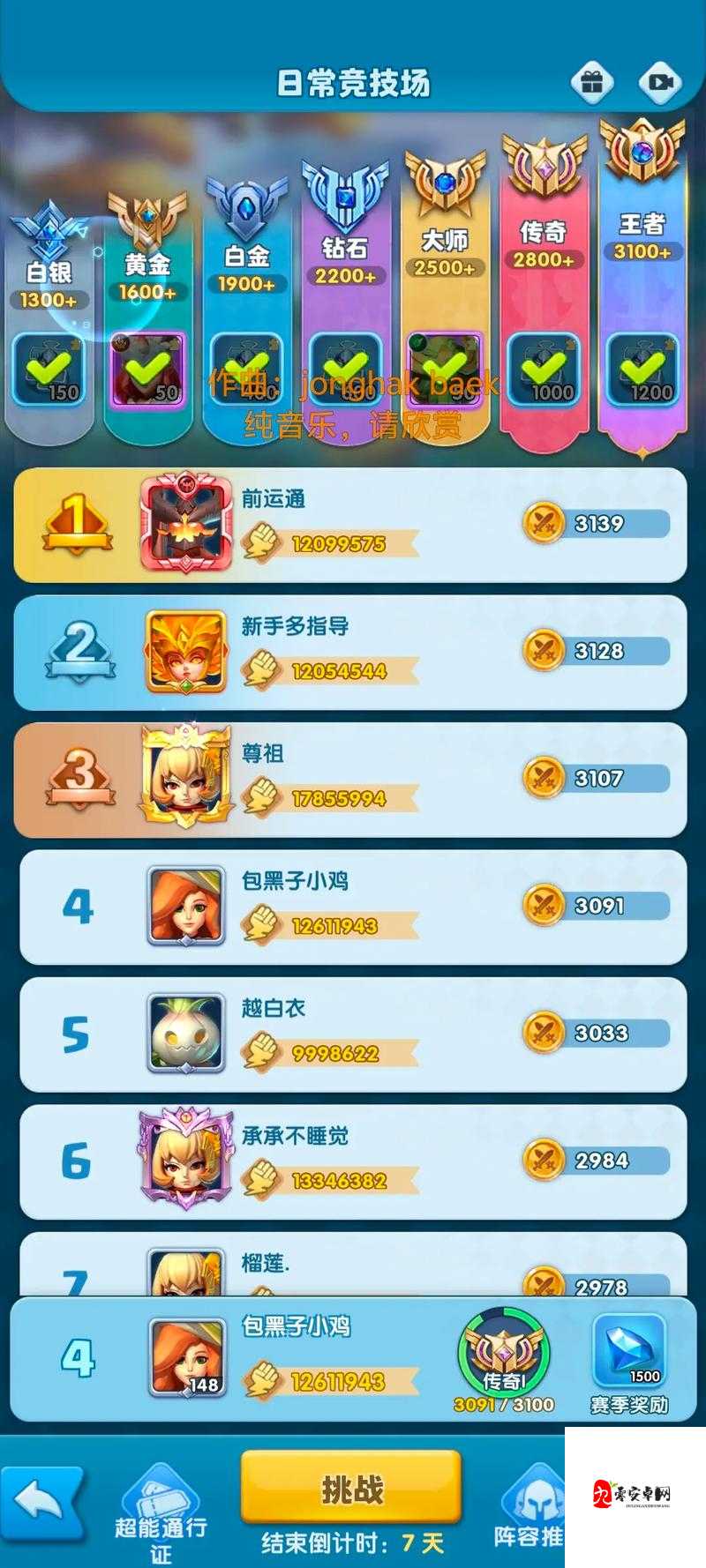Open 阵容推荐 lineup recommendations

529,1509
